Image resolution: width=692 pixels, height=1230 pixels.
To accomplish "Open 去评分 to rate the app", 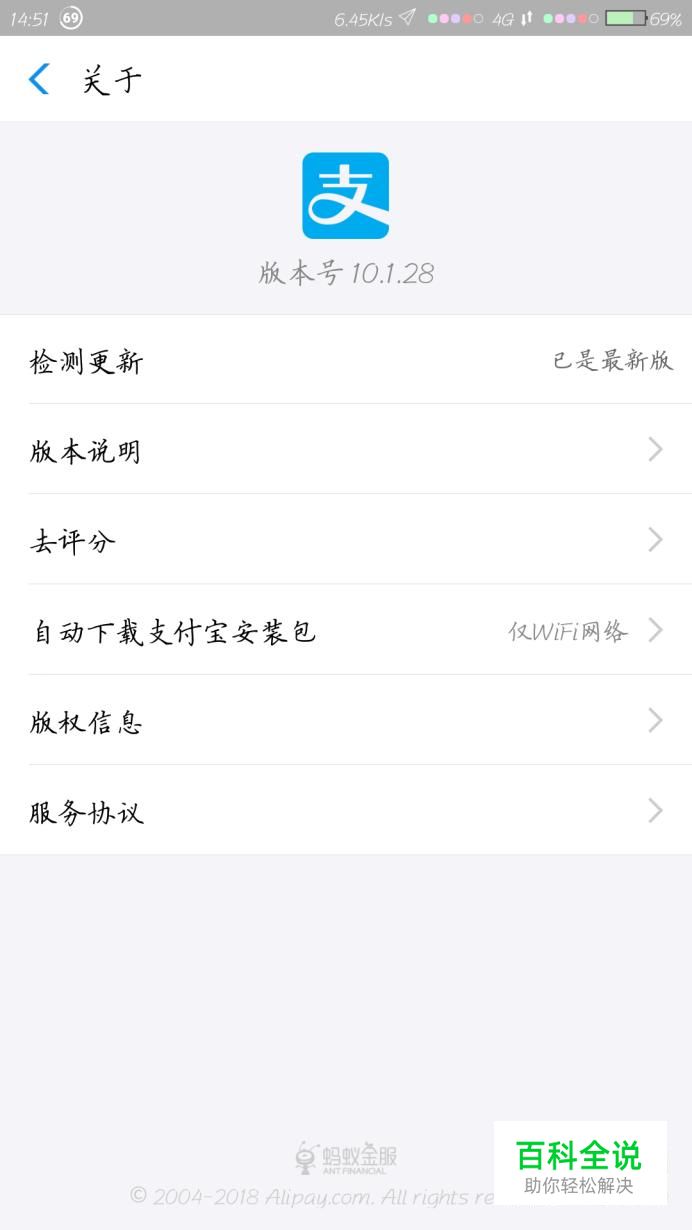I will 346,540.
